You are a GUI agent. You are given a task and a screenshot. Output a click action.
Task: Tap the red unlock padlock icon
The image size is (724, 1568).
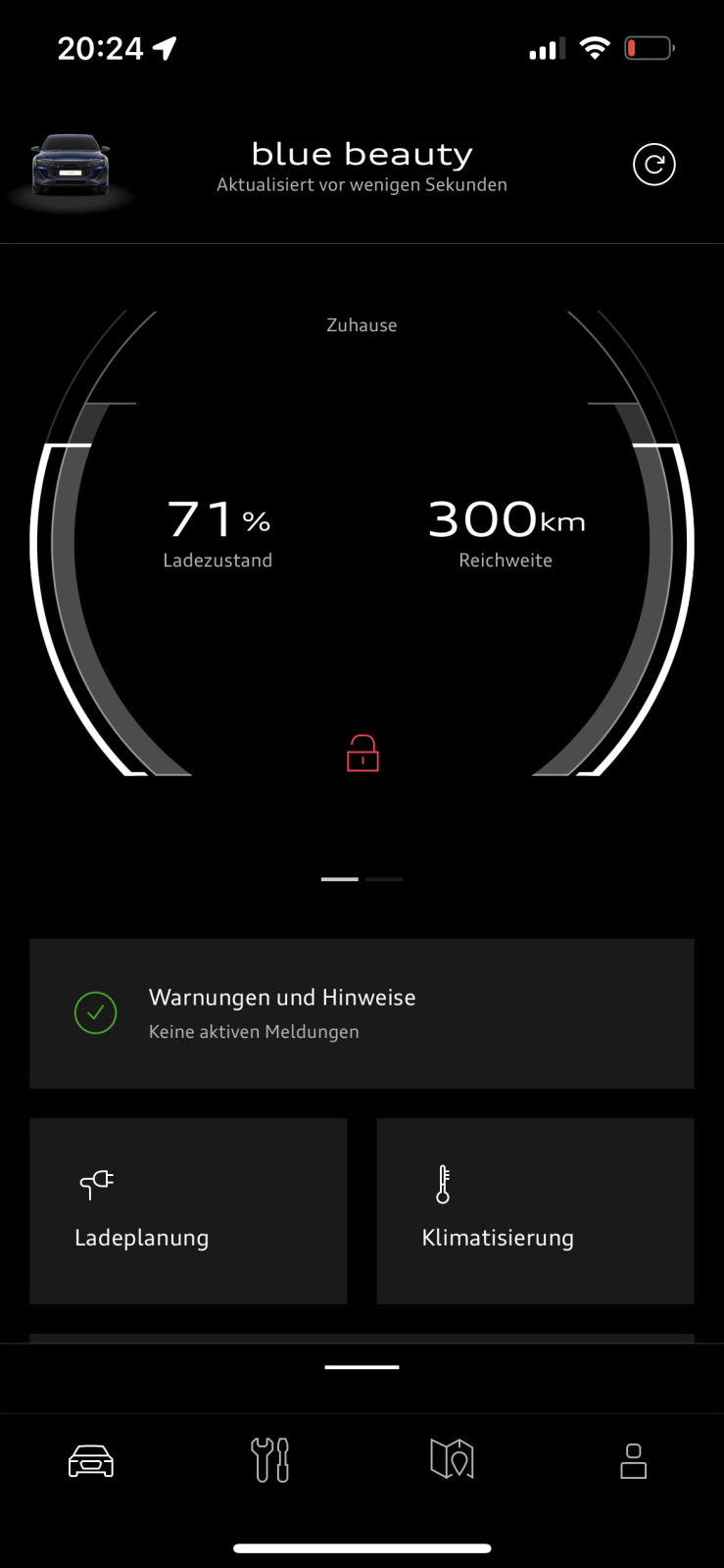362,753
